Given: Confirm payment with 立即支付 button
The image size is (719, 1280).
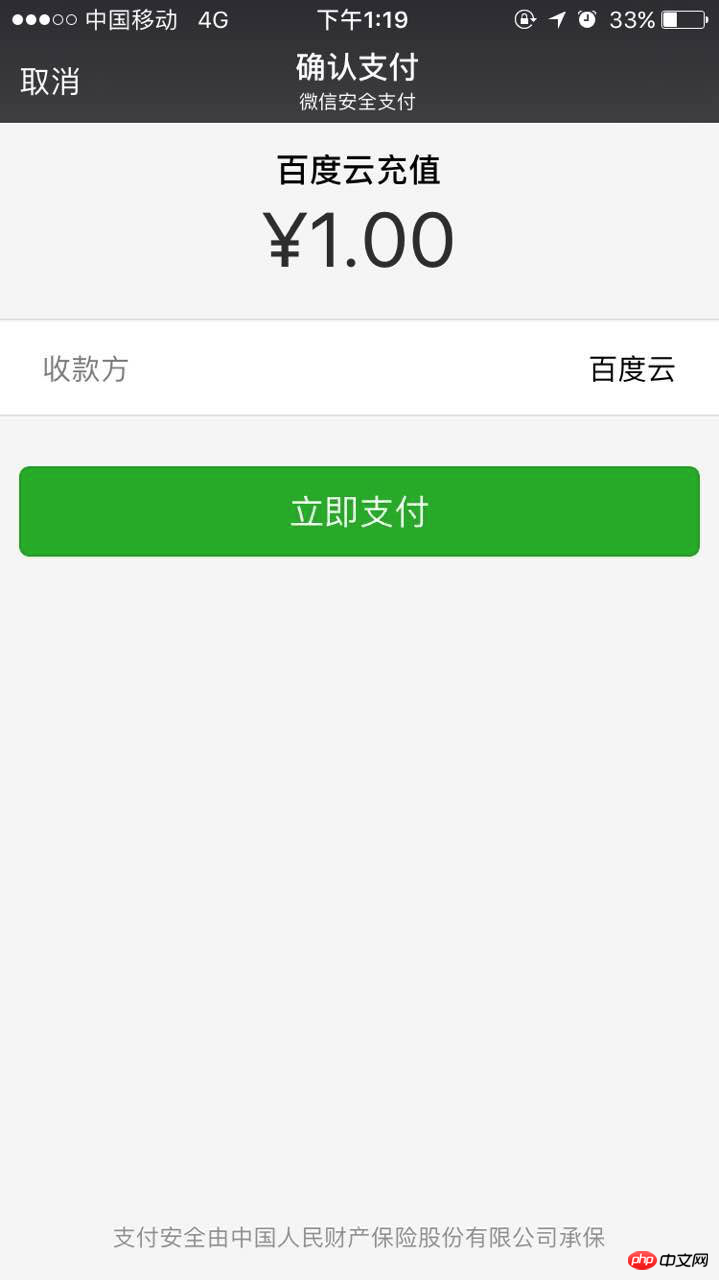Looking at the screenshot, I should point(359,511).
